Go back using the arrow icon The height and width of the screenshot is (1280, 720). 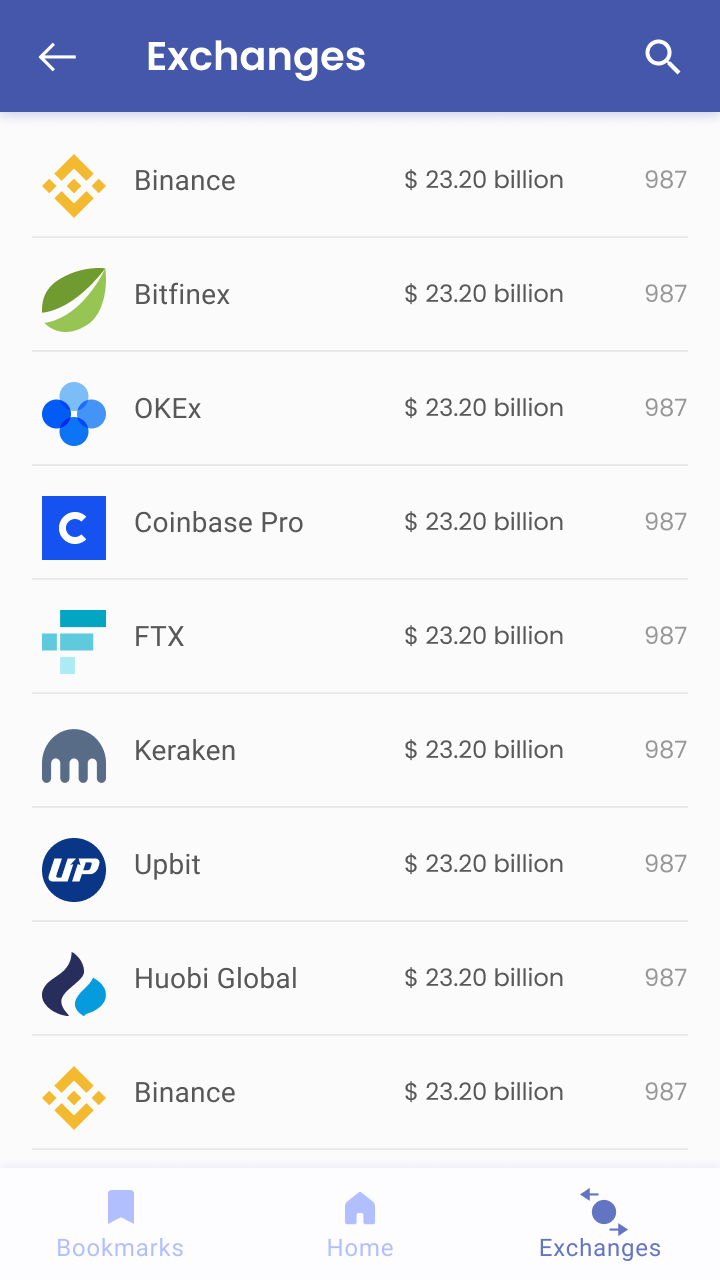[57, 57]
